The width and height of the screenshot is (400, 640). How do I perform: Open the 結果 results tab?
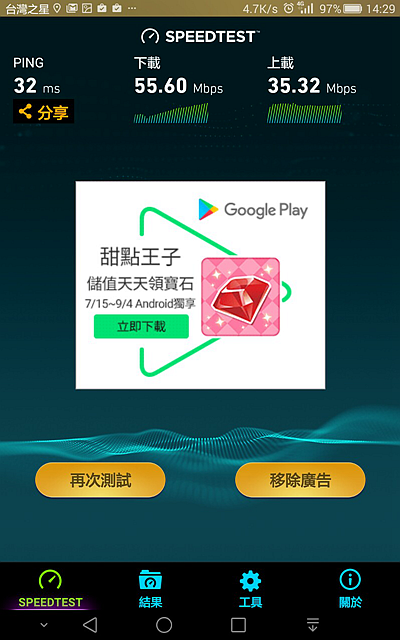[150, 589]
